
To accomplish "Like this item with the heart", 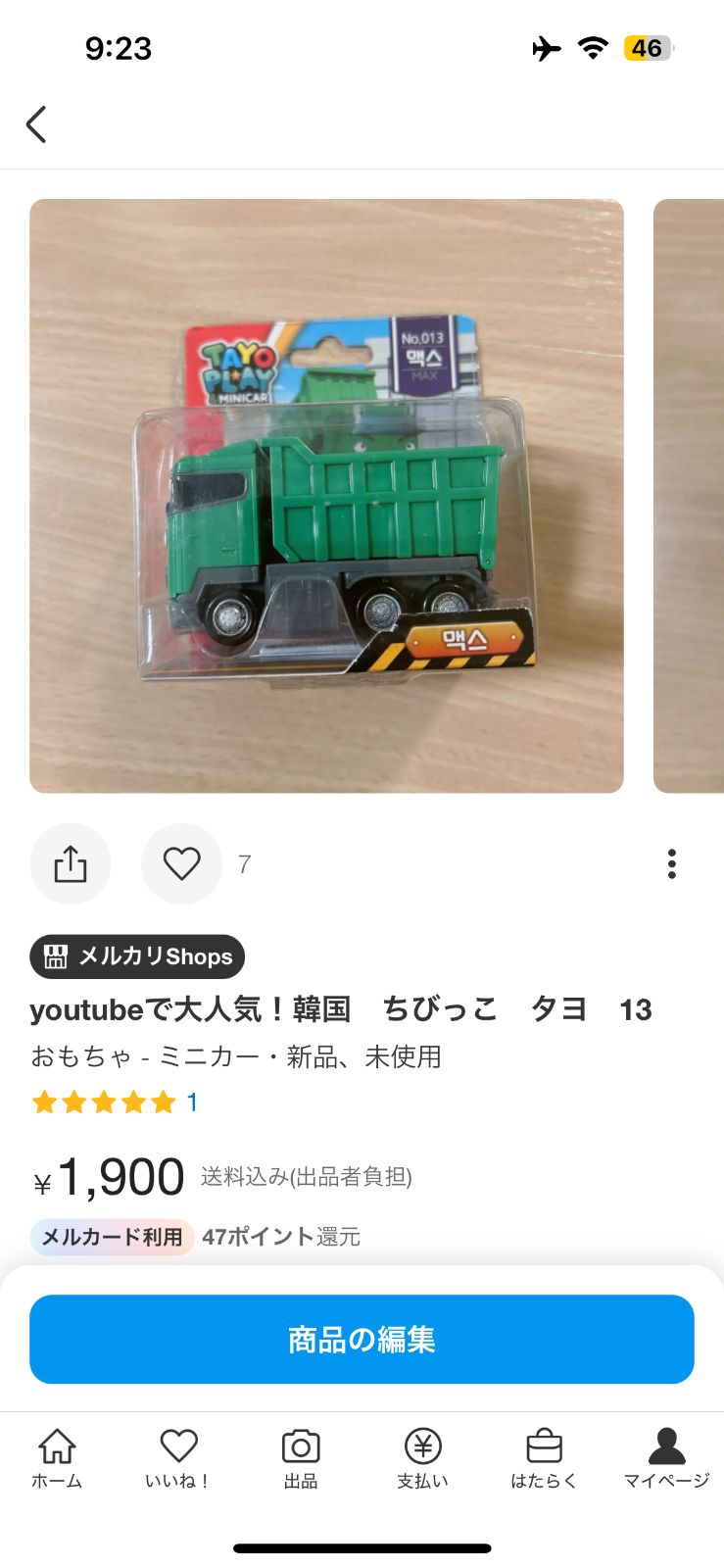I will pyautogui.click(x=181, y=864).
